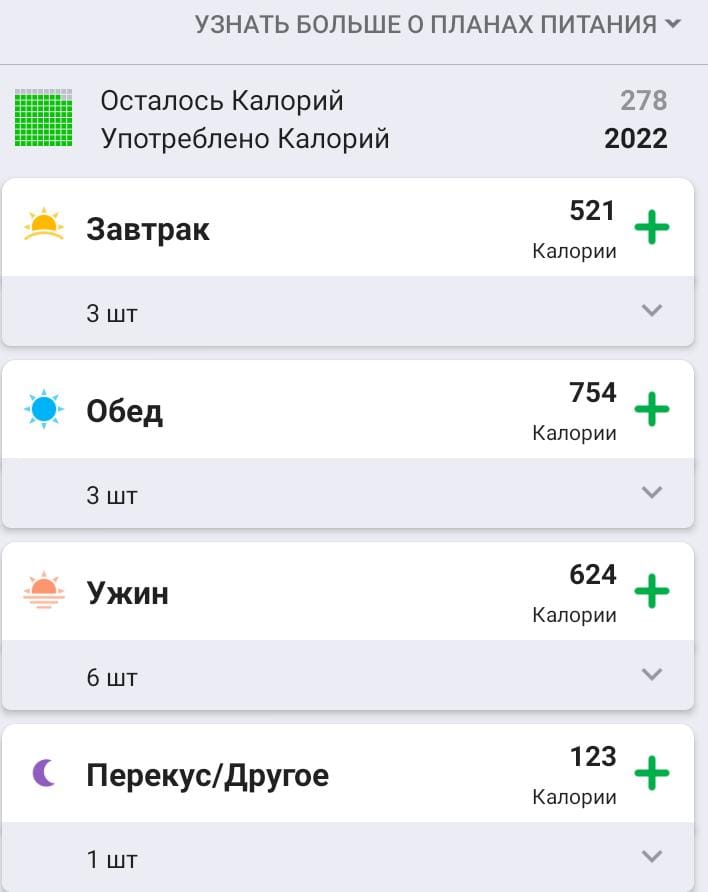
Task: Open the Завтрак meal card
Action: [148, 229]
